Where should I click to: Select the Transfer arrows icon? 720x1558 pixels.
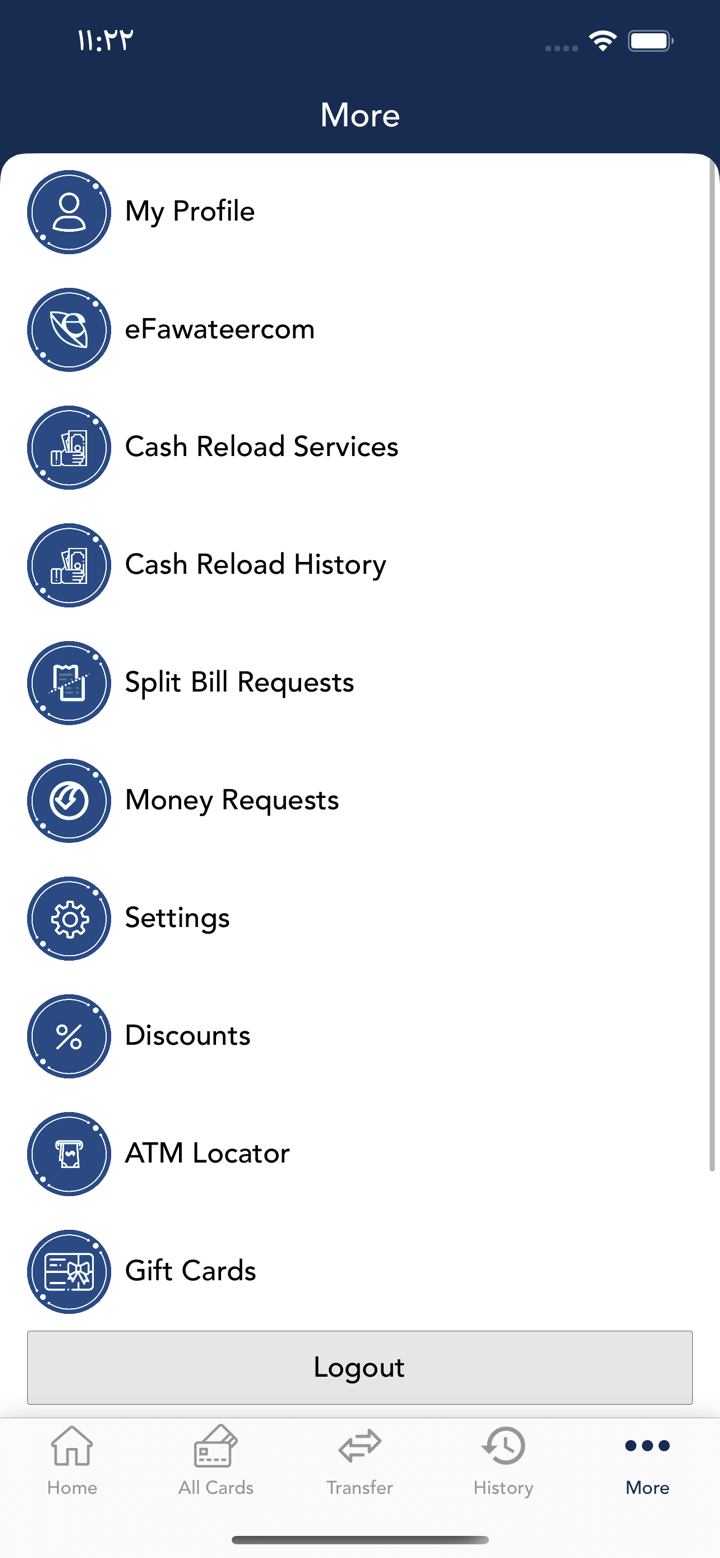click(359, 1445)
